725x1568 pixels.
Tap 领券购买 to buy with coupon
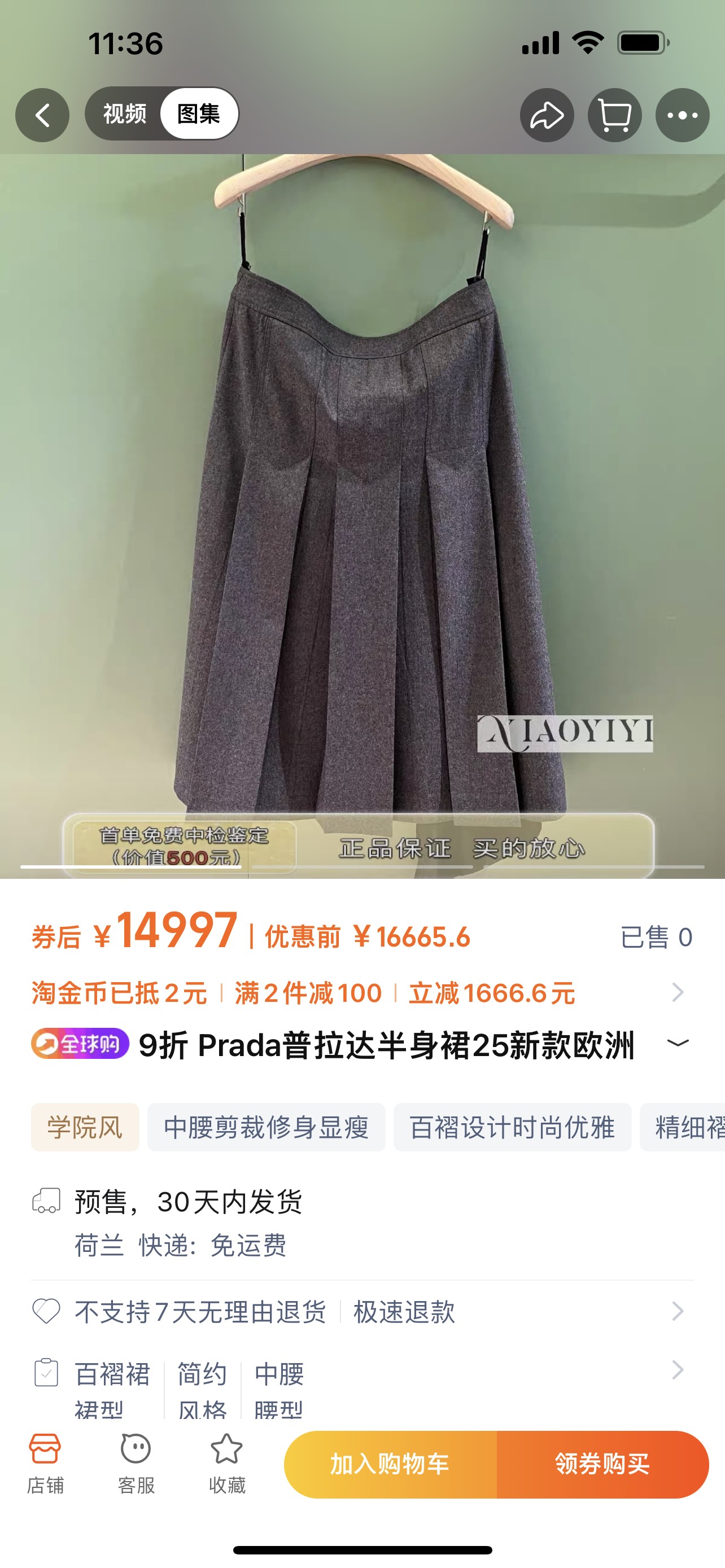point(602,1465)
